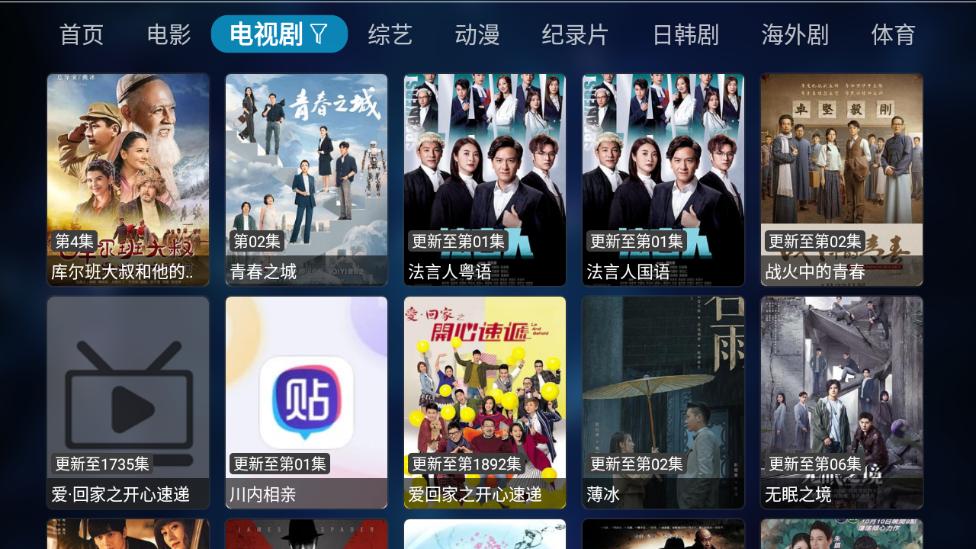This screenshot has height=549, width=976.
Task: Watch 法言人粤语
Action: [x=485, y=180]
